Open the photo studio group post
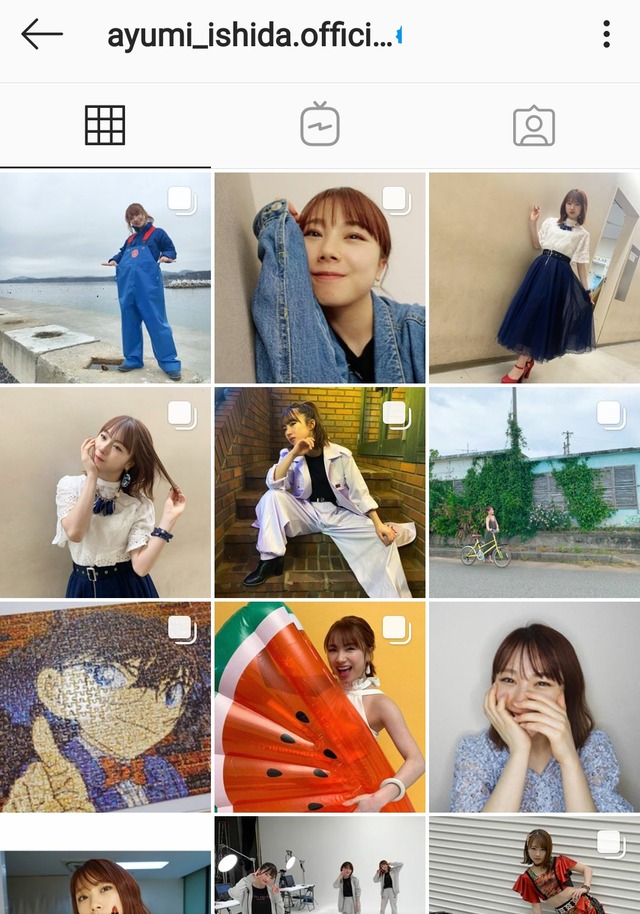 pos(320,866)
